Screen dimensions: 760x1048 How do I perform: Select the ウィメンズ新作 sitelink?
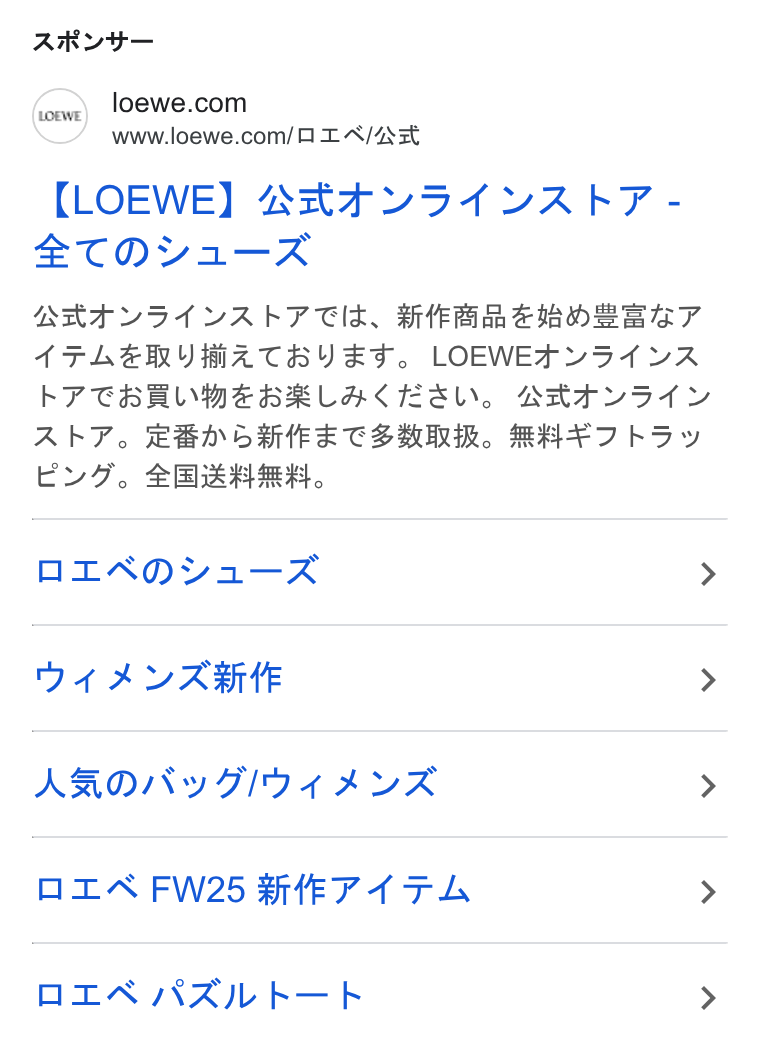pyautogui.click(x=380, y=678)
